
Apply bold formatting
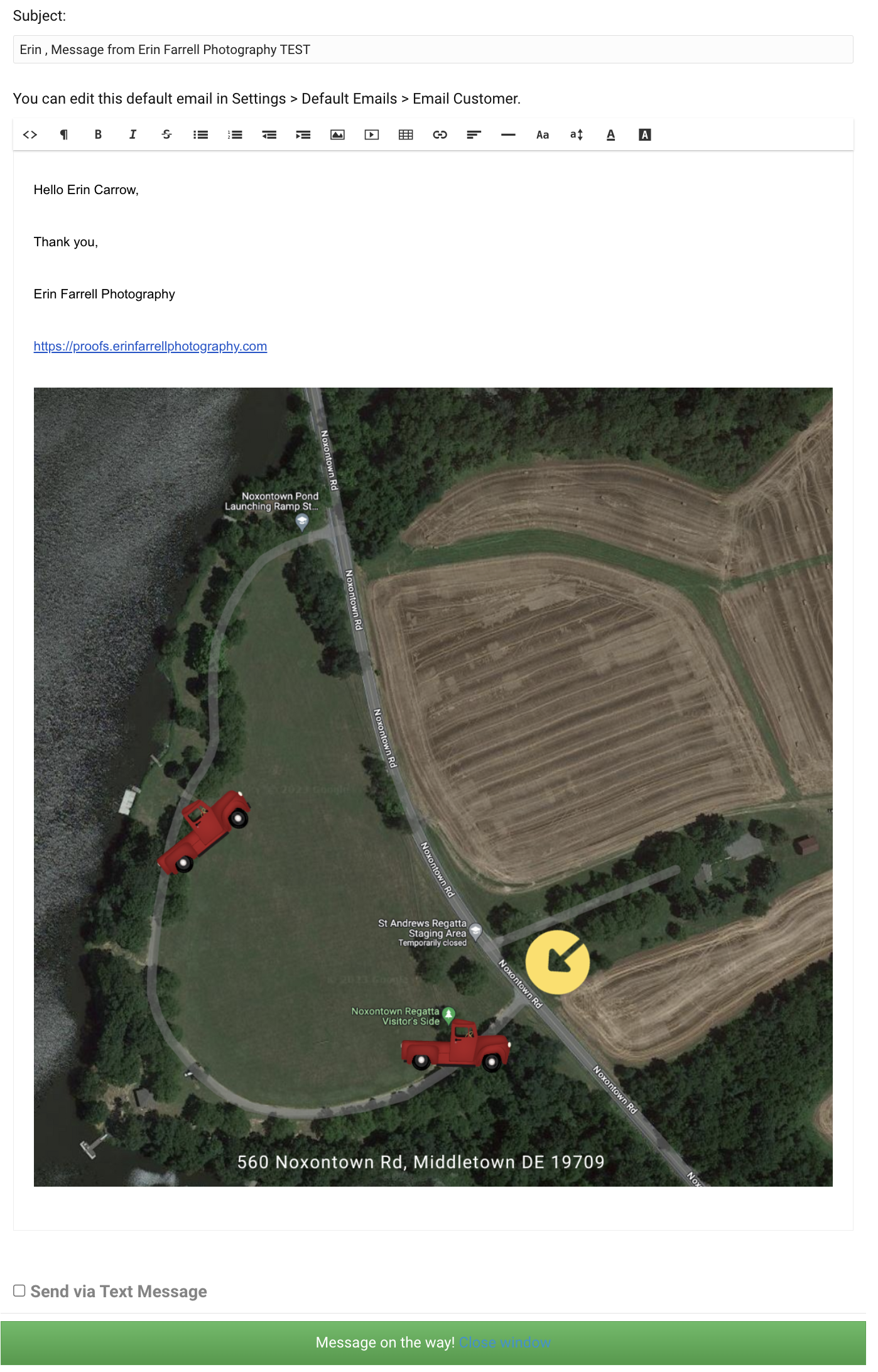(98, 134)
